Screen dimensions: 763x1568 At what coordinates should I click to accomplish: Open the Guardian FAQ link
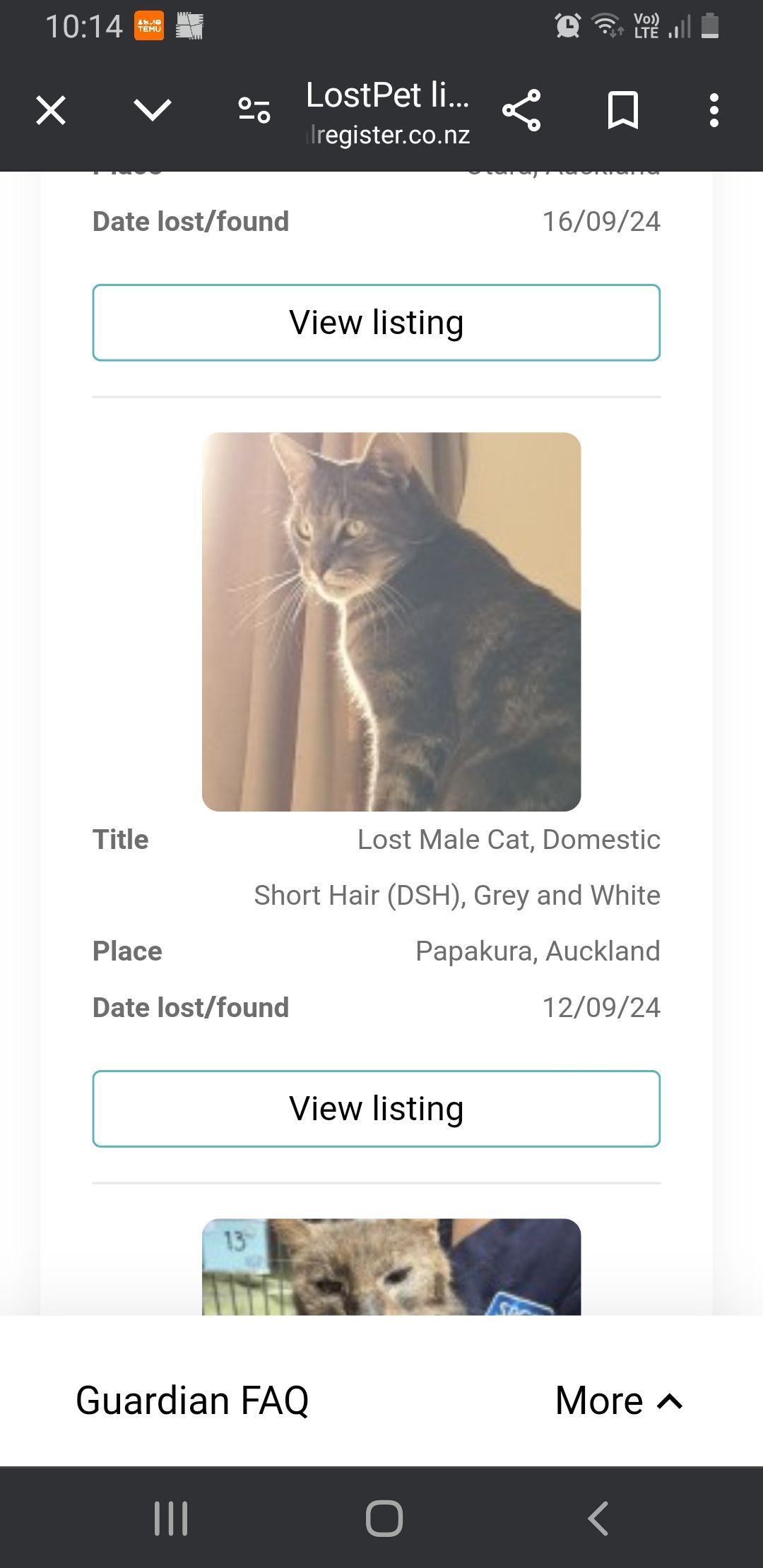point(192,1401)
